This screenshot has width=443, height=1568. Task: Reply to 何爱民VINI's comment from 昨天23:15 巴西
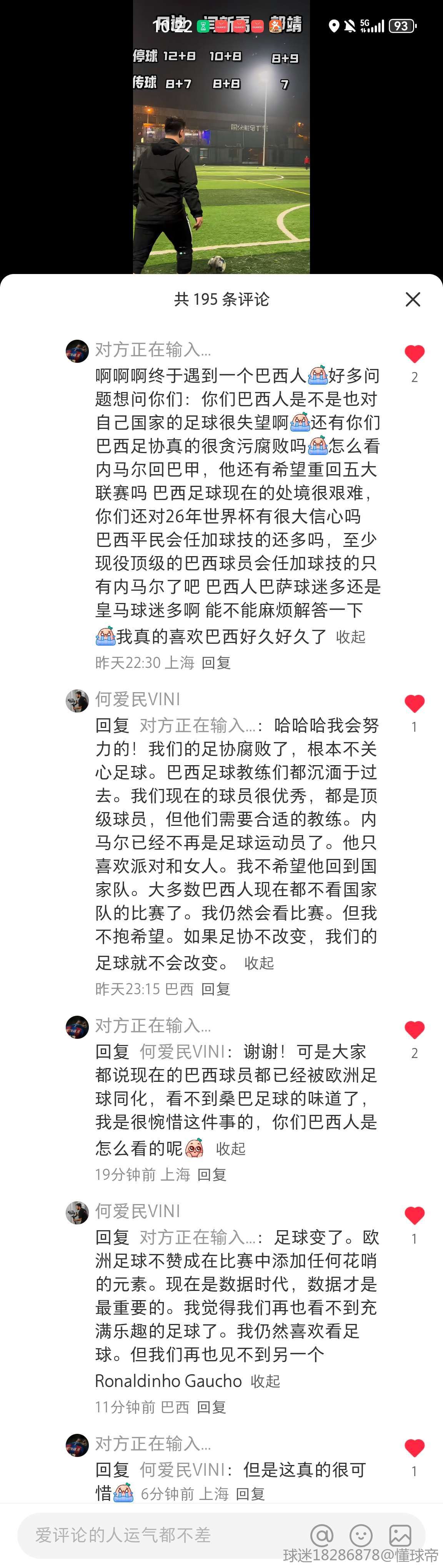[216, 989]
